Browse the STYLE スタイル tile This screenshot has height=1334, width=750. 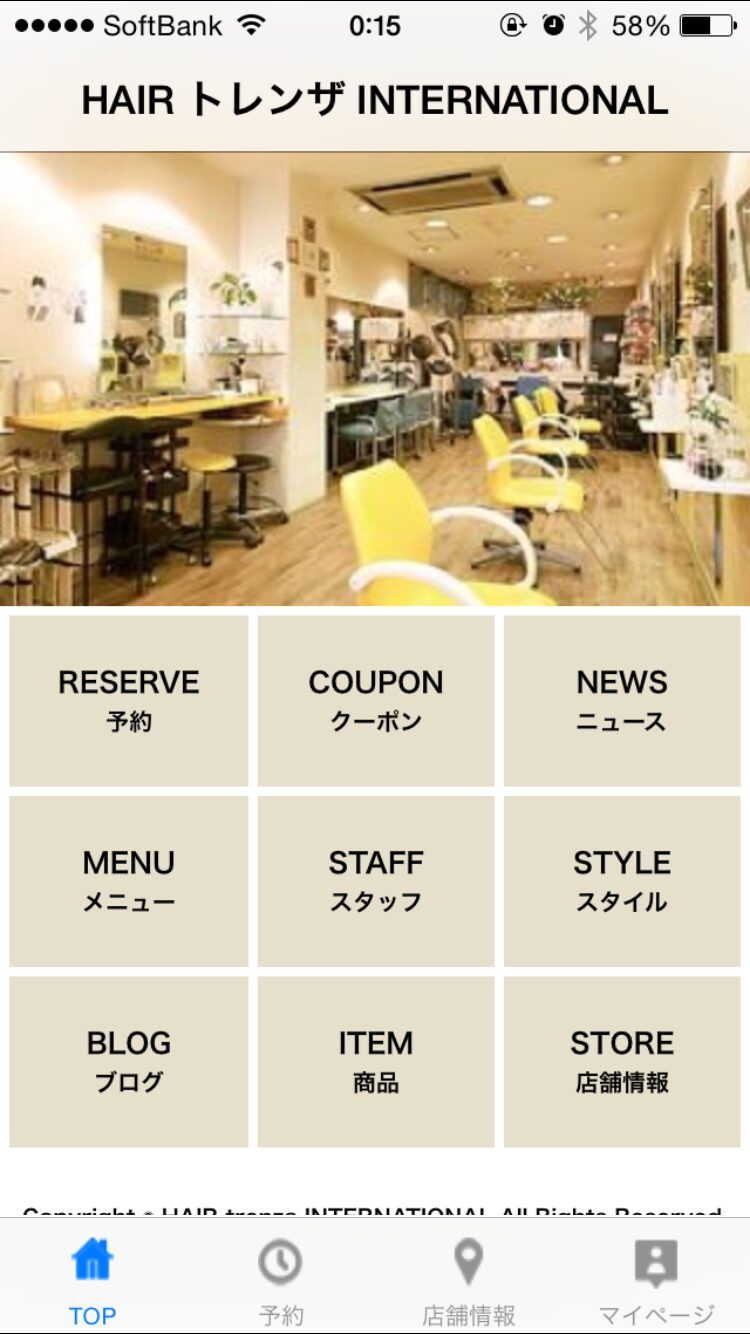[x=622, y=881]
